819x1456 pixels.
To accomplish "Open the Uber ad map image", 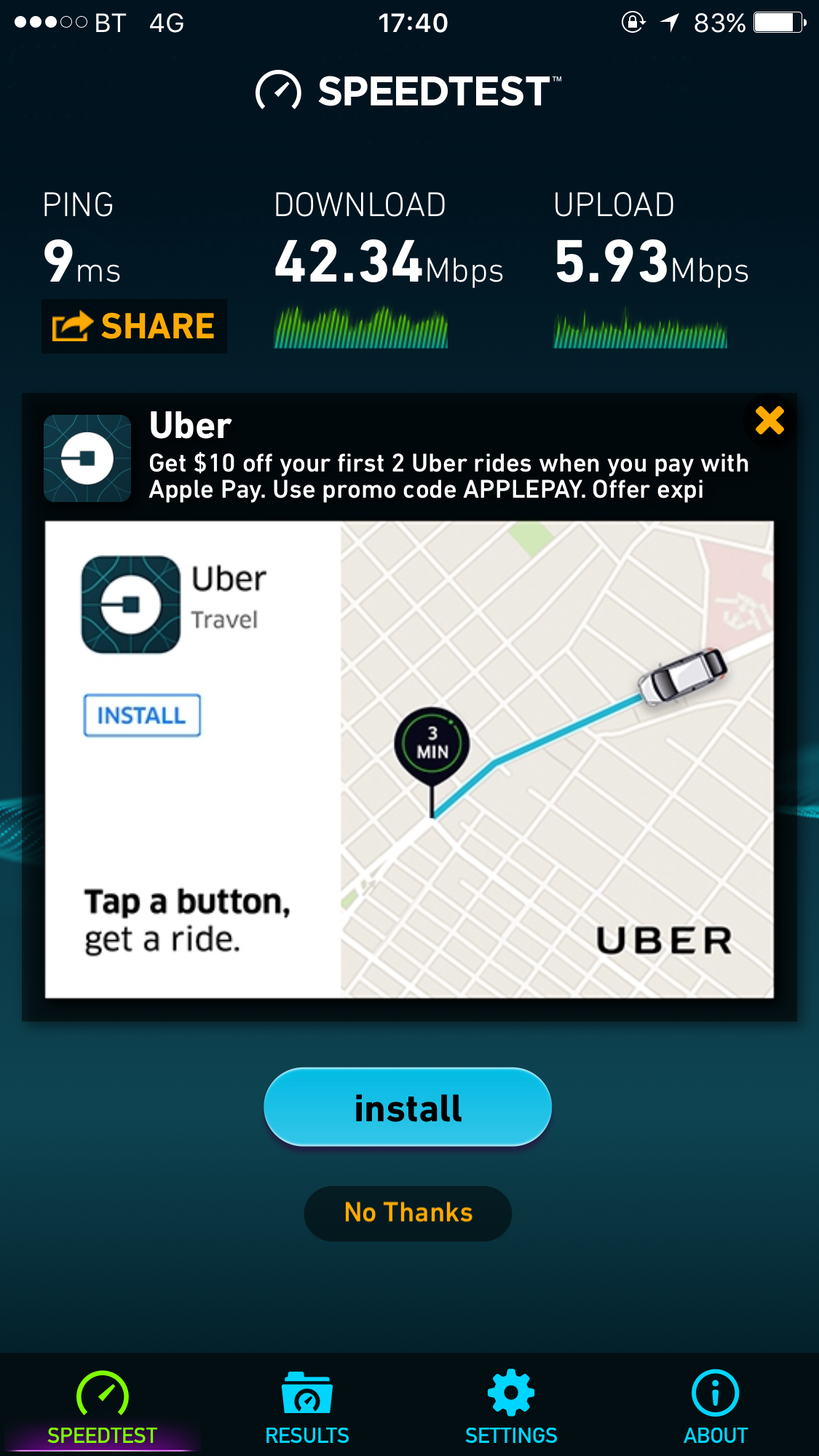I will pyautogui.click(x=557, y=759).
